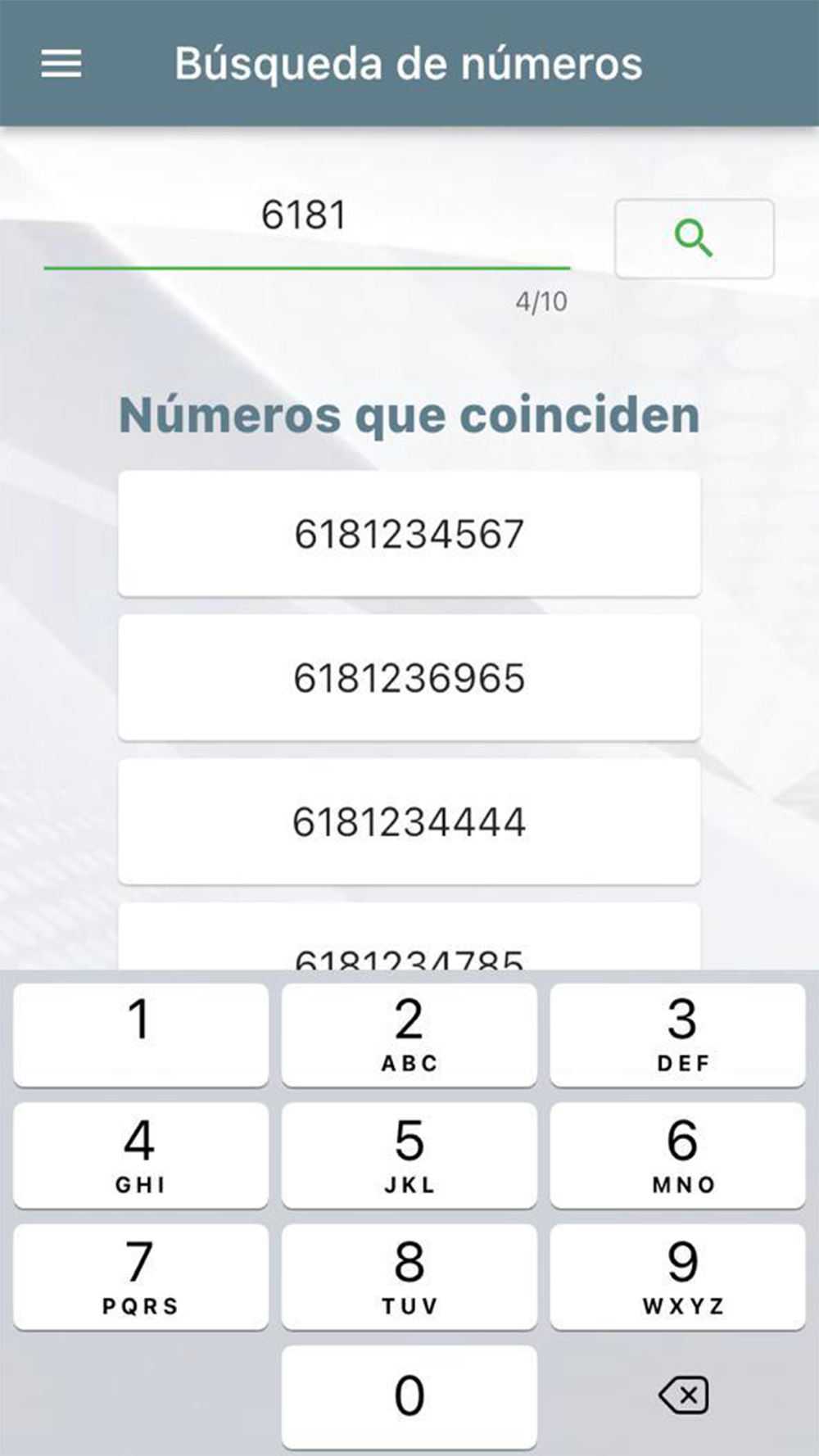Screen dimensions: 819x1456
Task: Delete last digit with backspace key
Action: tap(684, 1395)
